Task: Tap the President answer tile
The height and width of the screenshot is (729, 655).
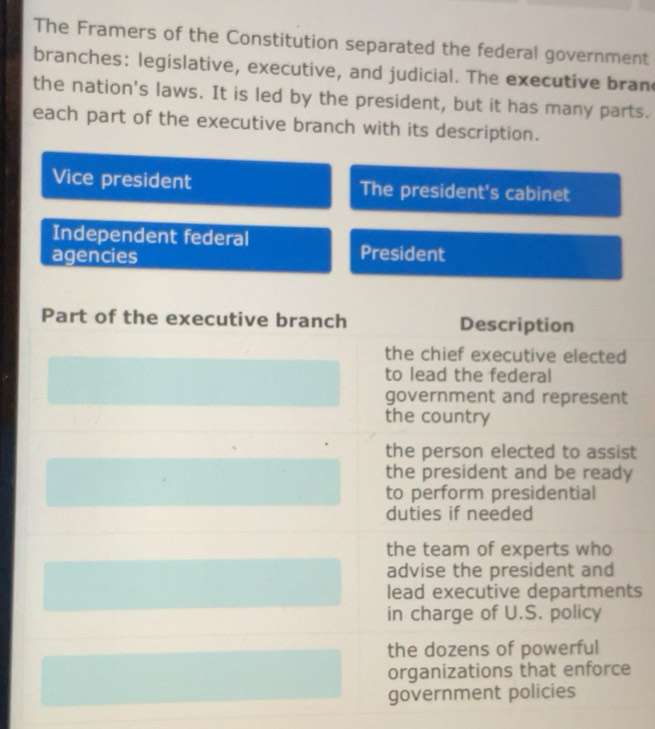Action: click(484, 255)
